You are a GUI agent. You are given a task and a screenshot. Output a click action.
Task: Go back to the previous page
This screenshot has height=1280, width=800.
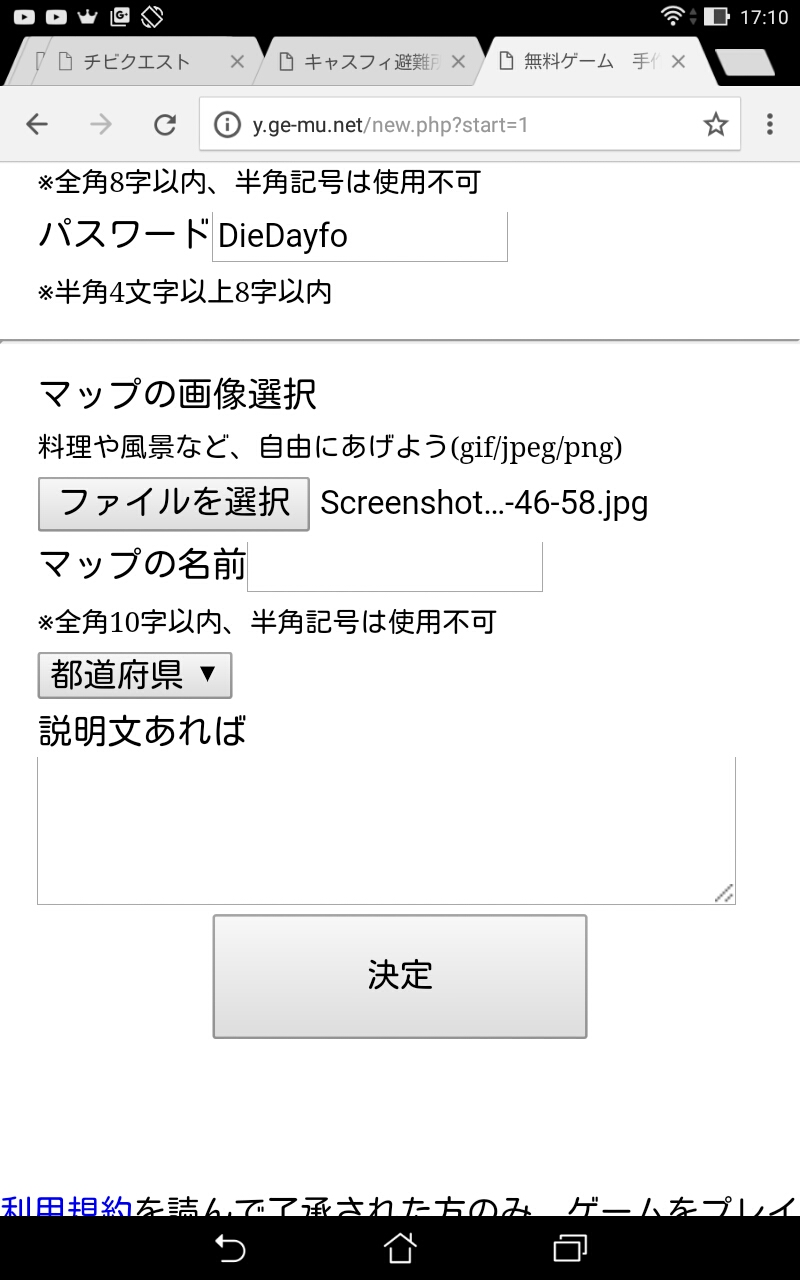click(37, 124)
